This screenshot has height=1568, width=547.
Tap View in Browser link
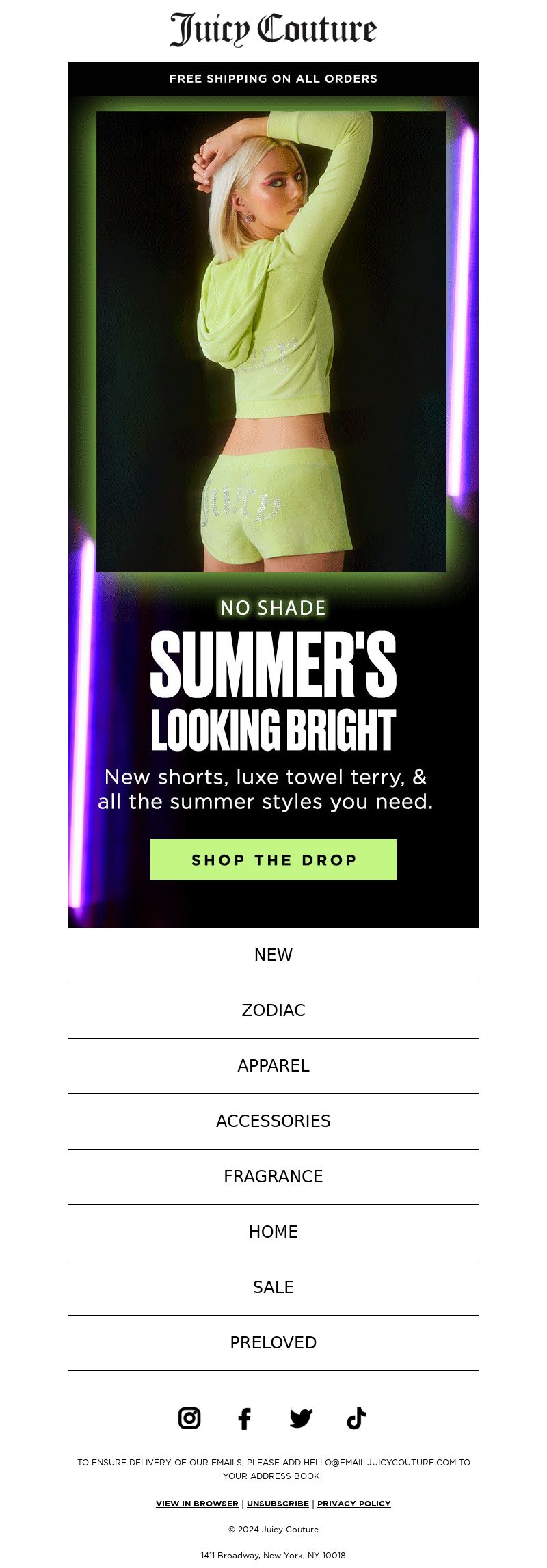197,1504
